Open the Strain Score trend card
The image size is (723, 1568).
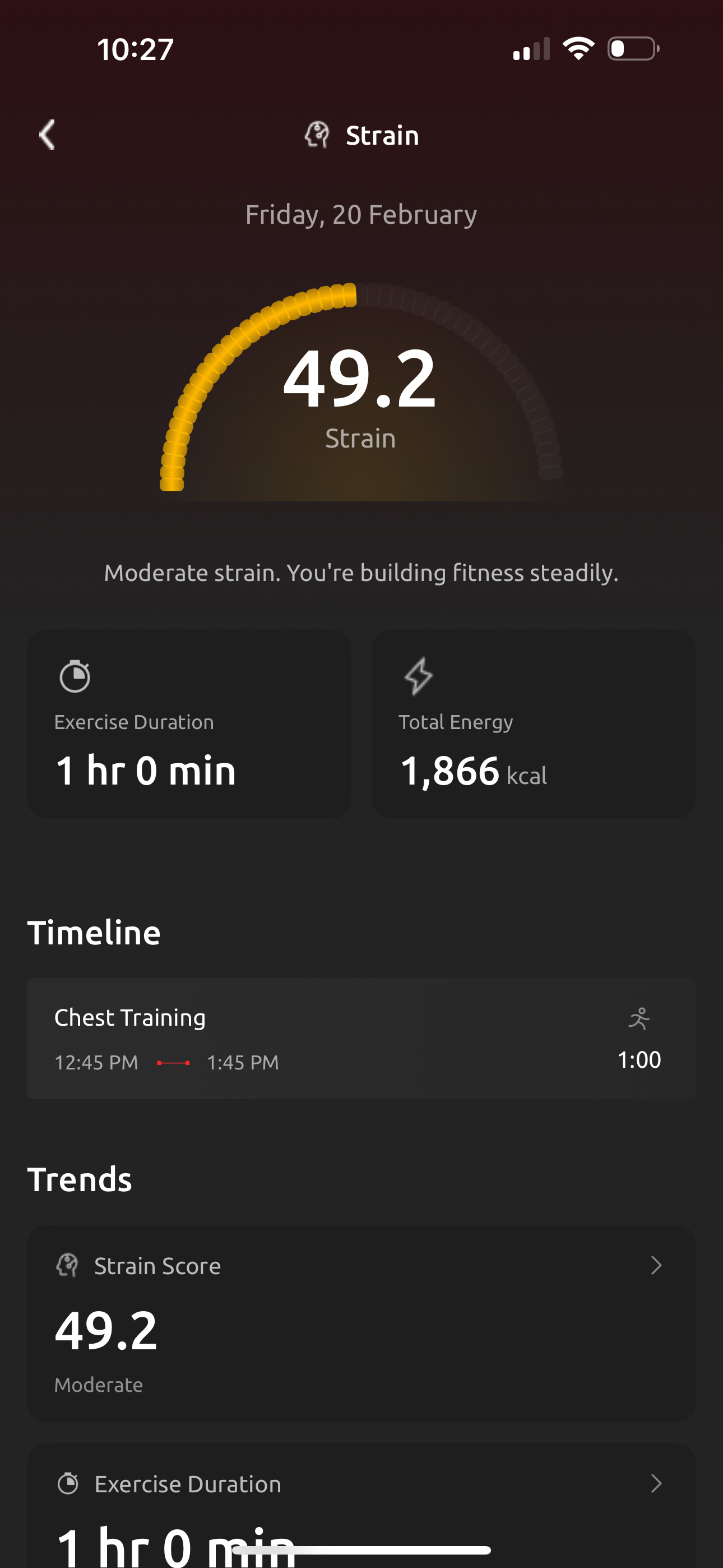pos(361,1323)
